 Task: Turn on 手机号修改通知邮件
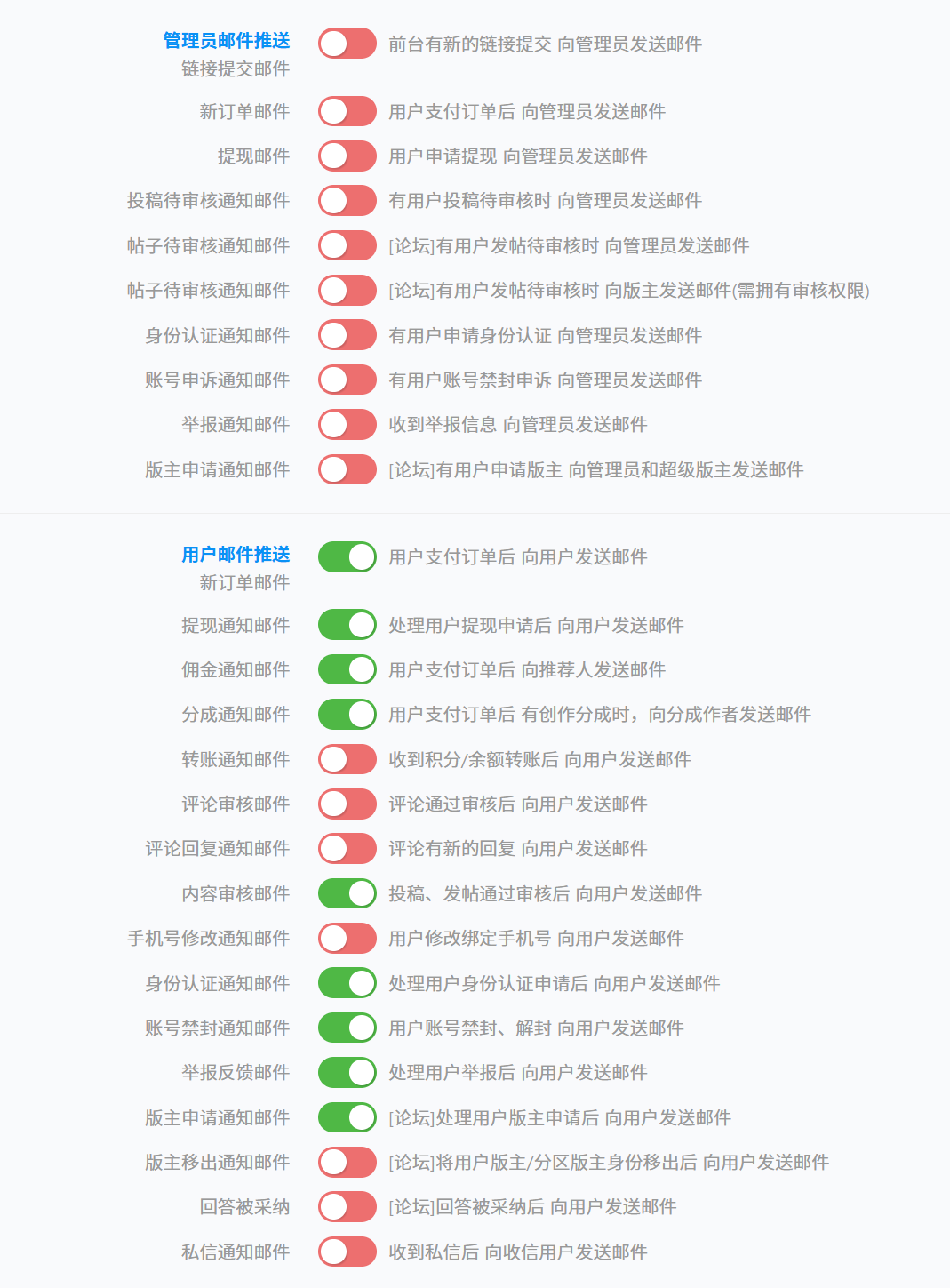[x=347, y=938]
